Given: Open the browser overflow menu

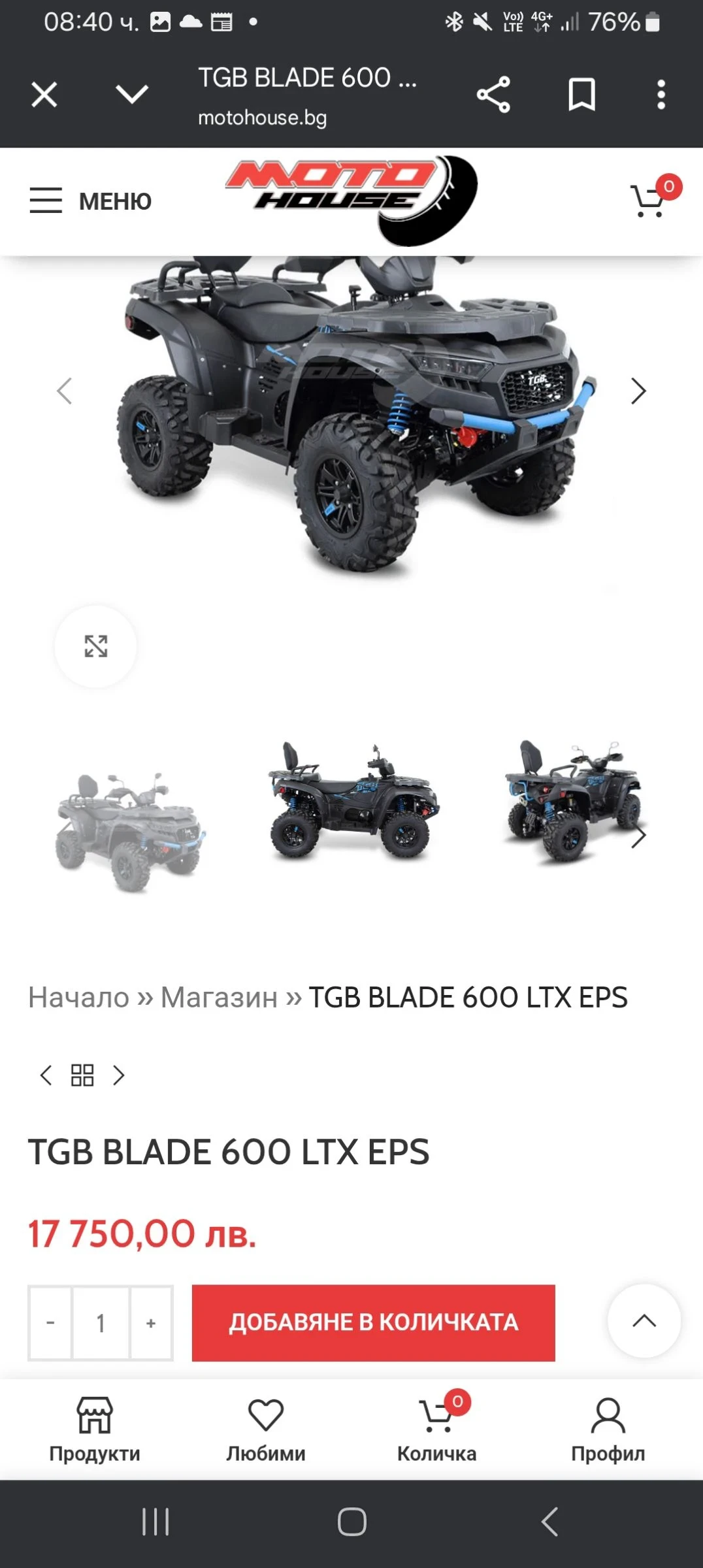Looking at the screenshot, I should [x=661, y=95].
